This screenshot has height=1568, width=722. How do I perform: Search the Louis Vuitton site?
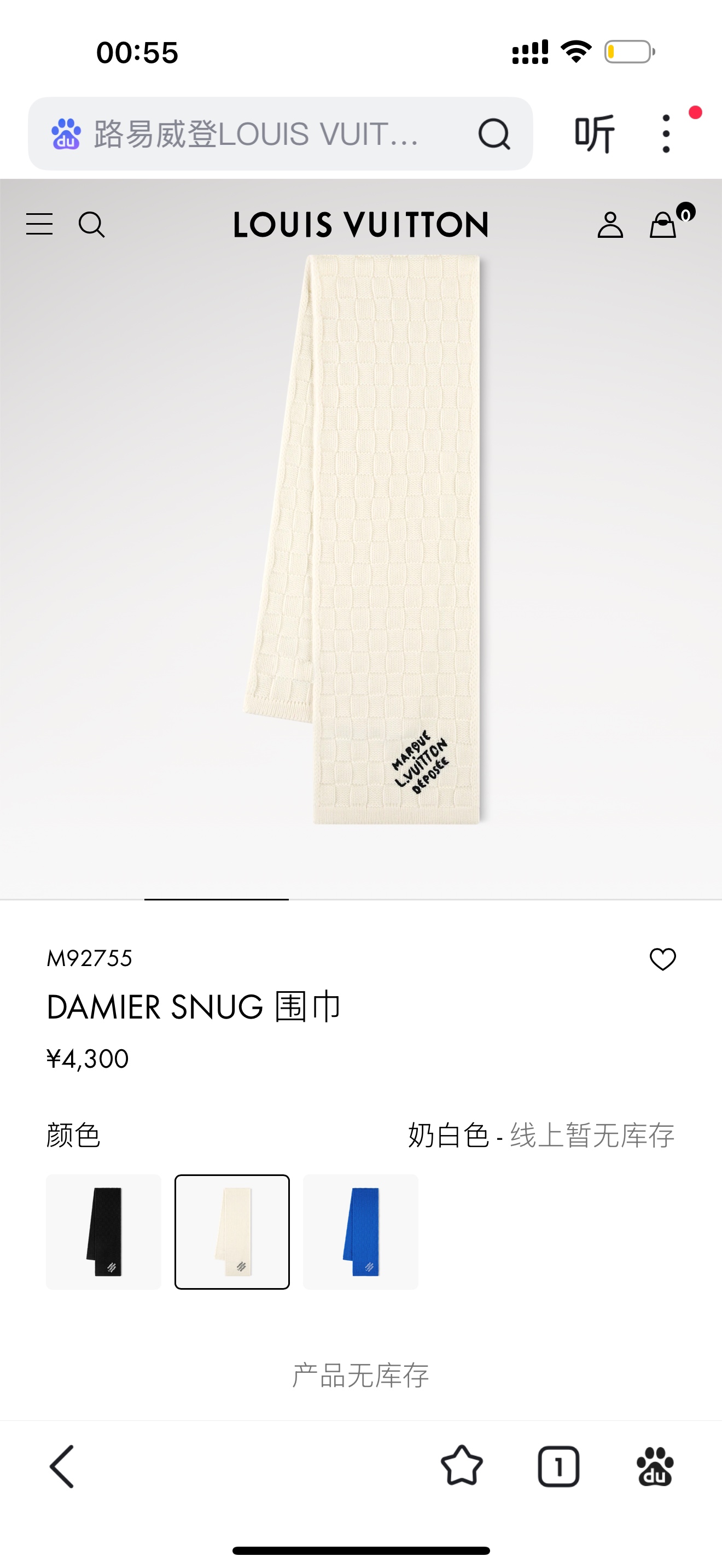click(x=92, y=225)
